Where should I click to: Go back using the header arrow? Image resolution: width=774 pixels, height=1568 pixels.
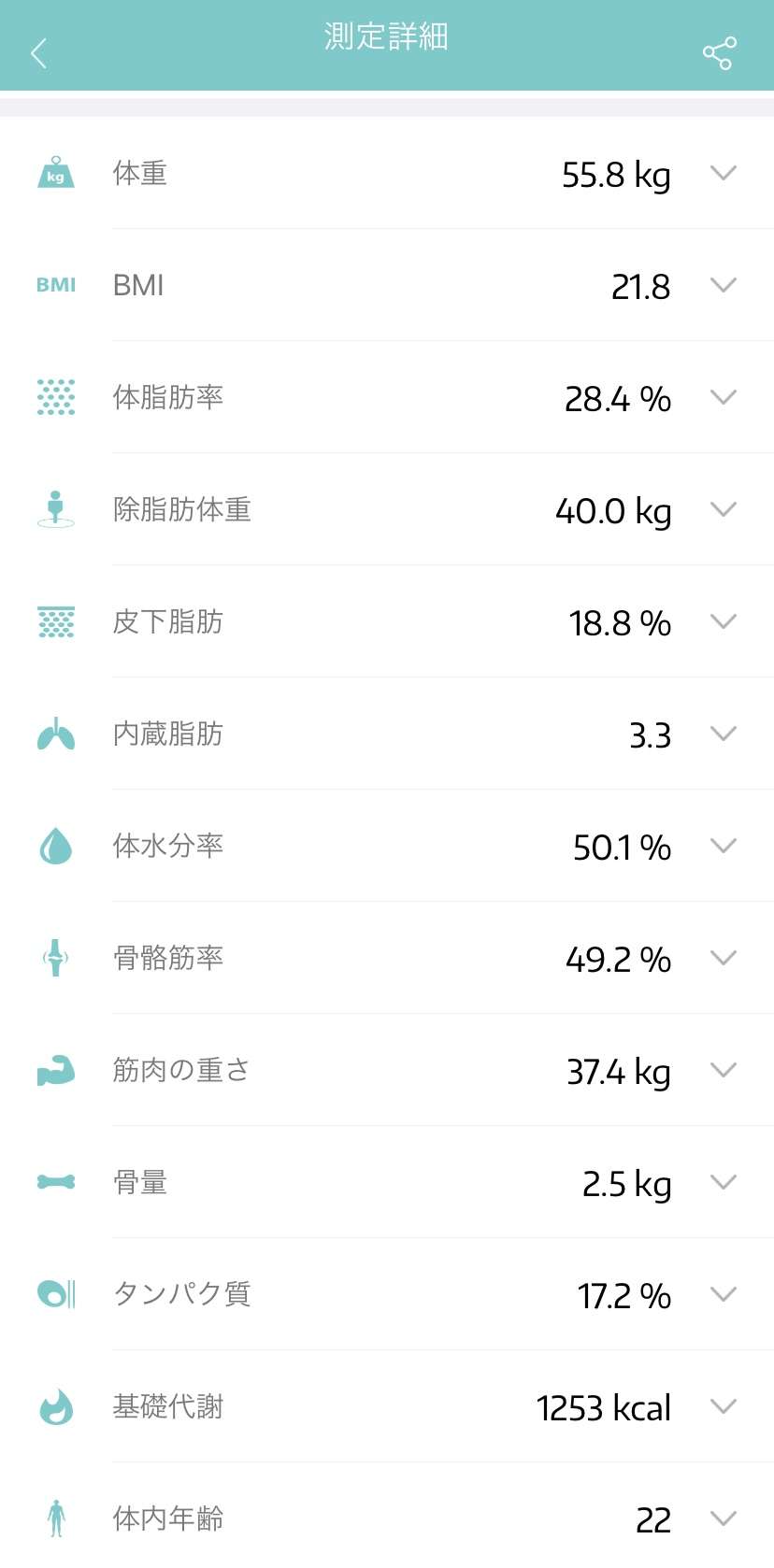tap(38, 52)
